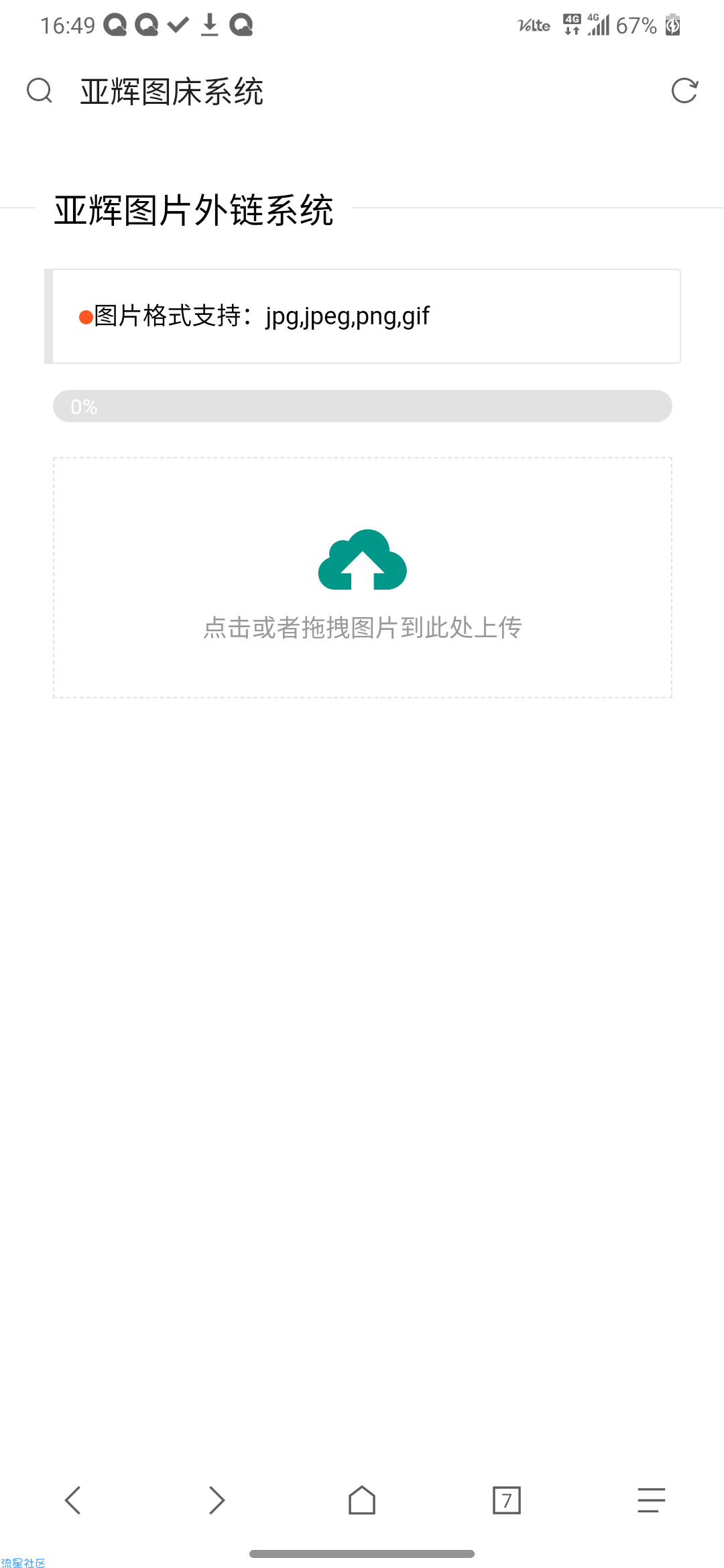This screenshot has width=724, height=1568.
Task: Open the browser home page
Action: click(x=362, y=1500)
